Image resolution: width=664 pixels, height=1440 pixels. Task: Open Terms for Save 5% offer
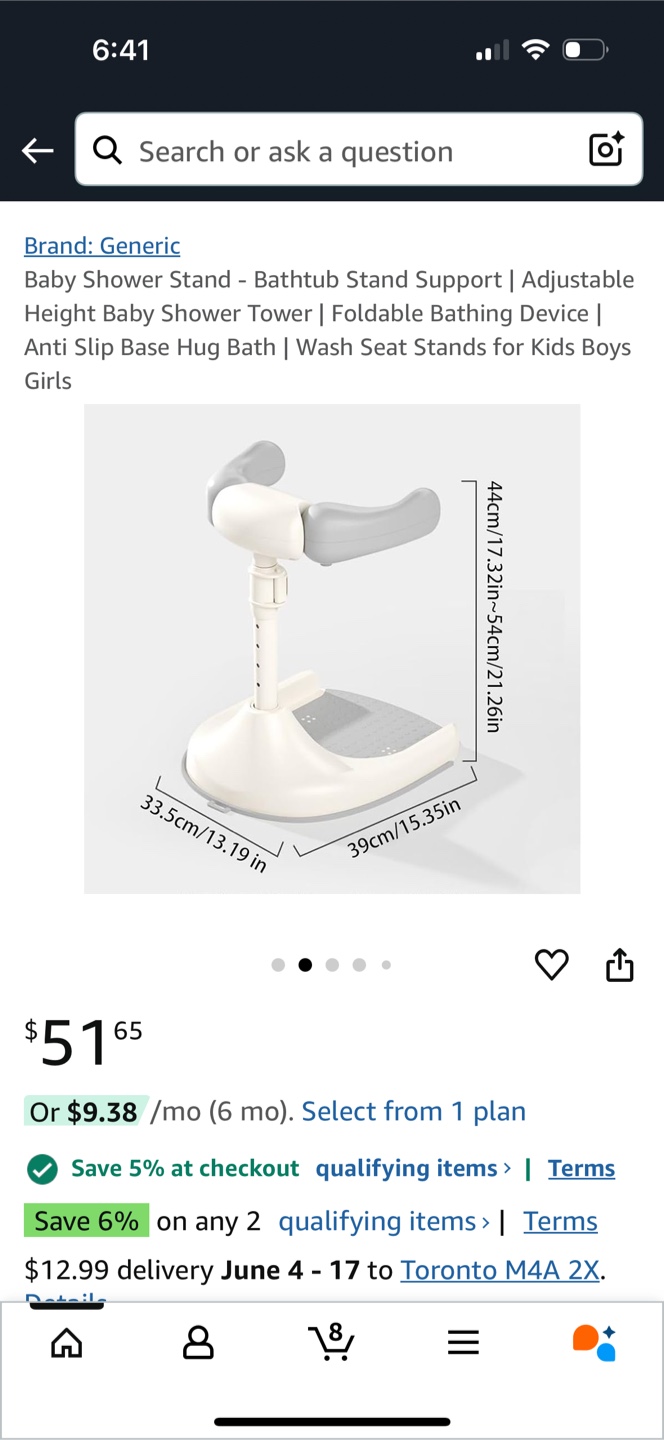click(581, 1168)
